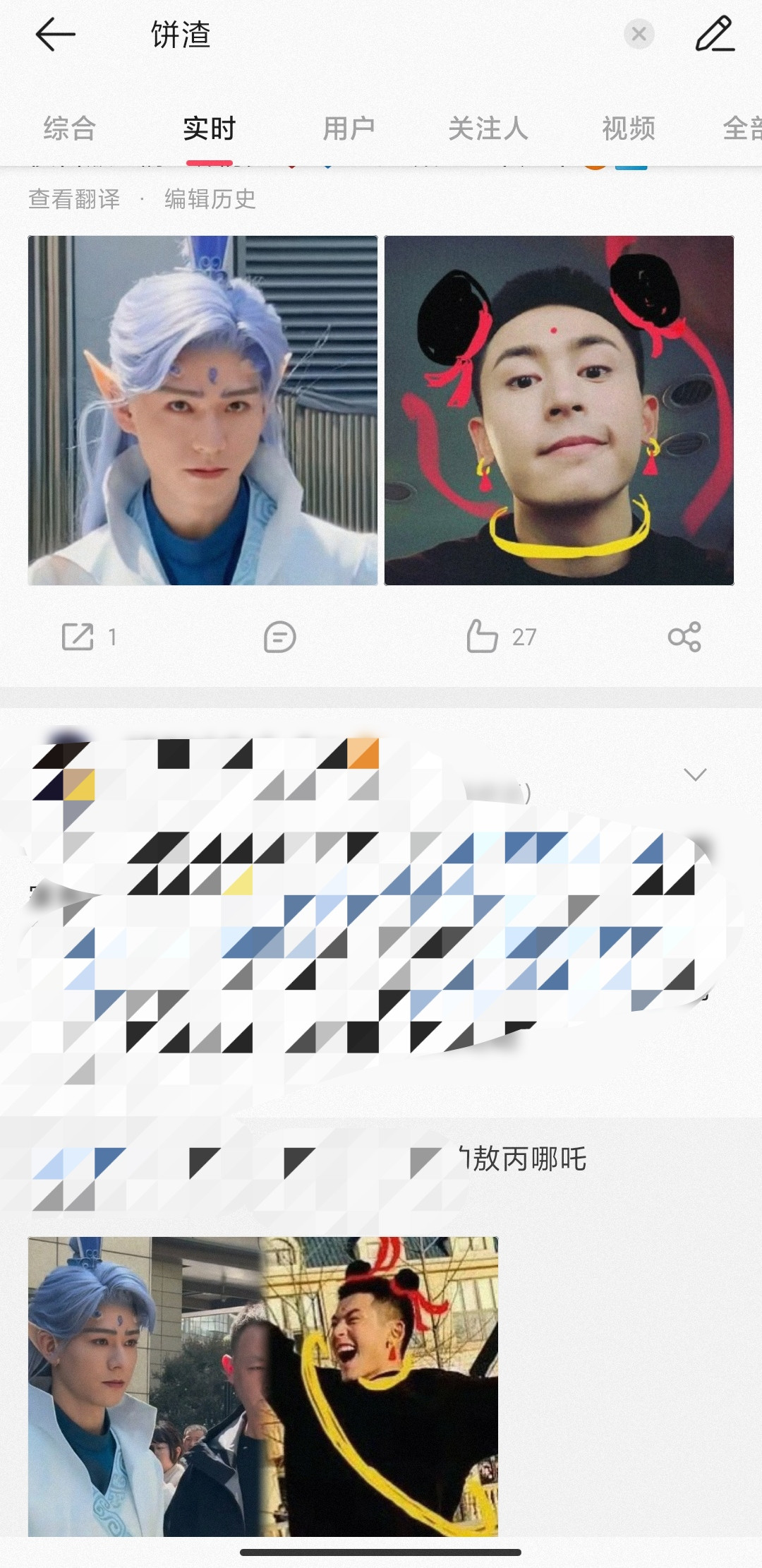Switch to the 视频 tab
This screenshot has height=1568, width=762.
coord(628,128)
